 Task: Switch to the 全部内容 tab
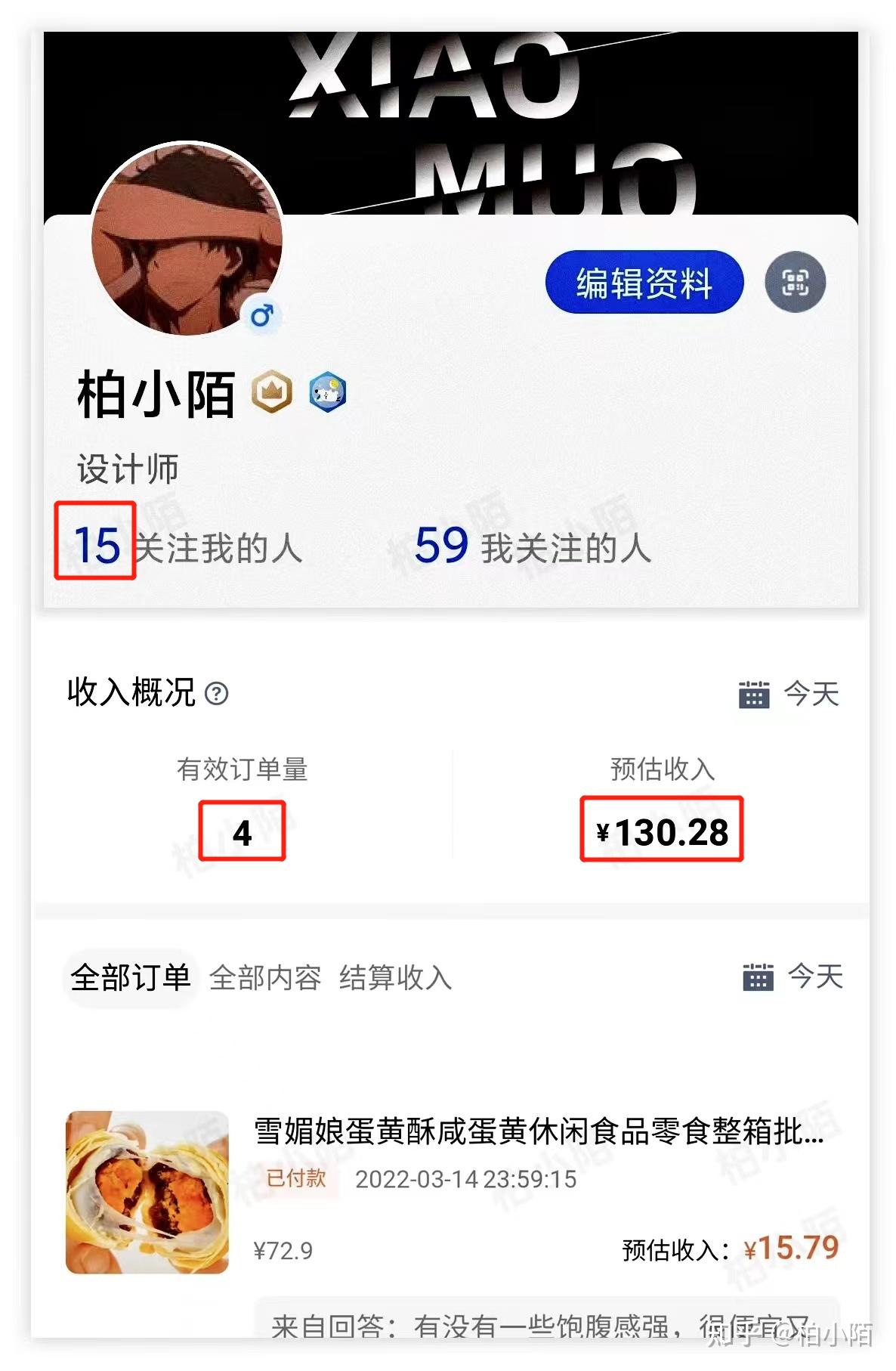(x=265, y=977)
